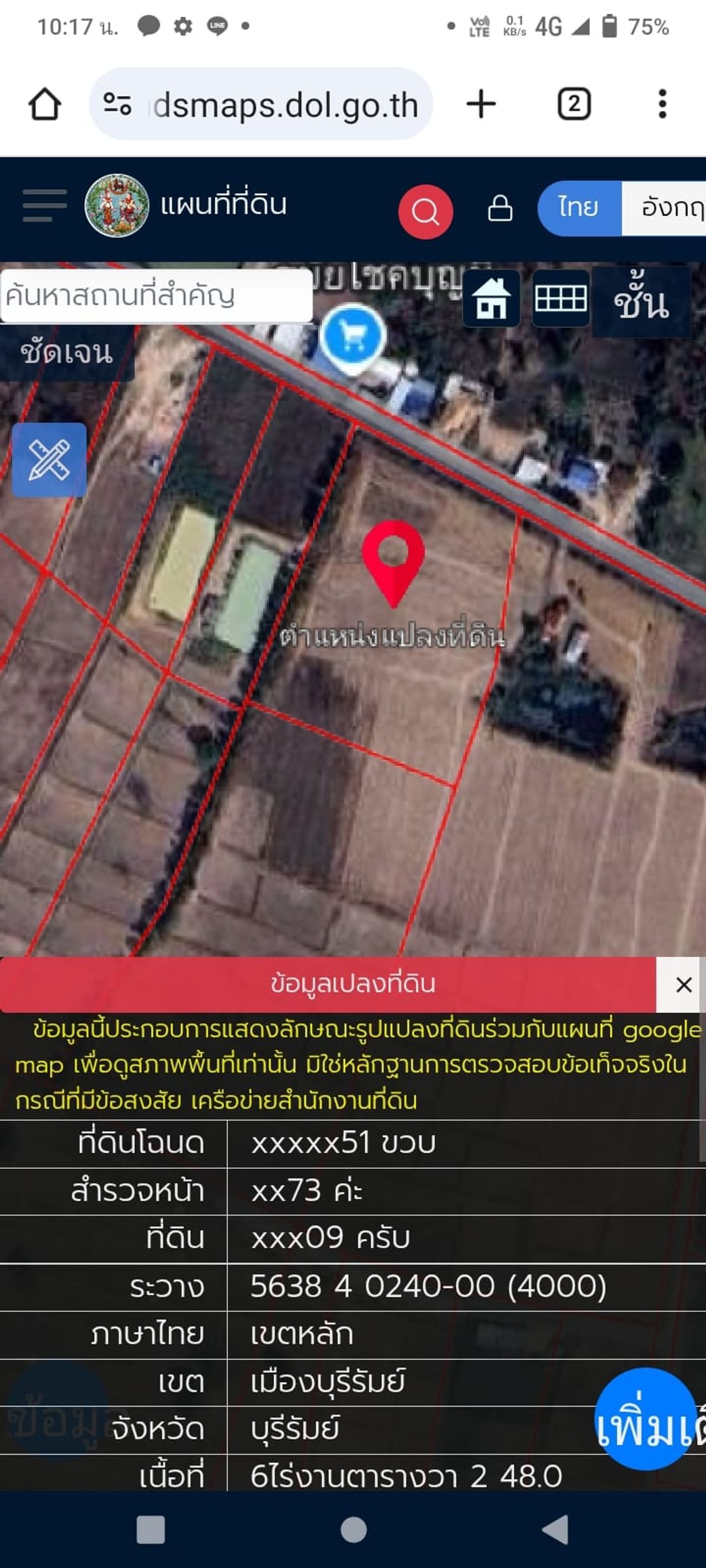Tap the red search button

[x=425, y=211]
